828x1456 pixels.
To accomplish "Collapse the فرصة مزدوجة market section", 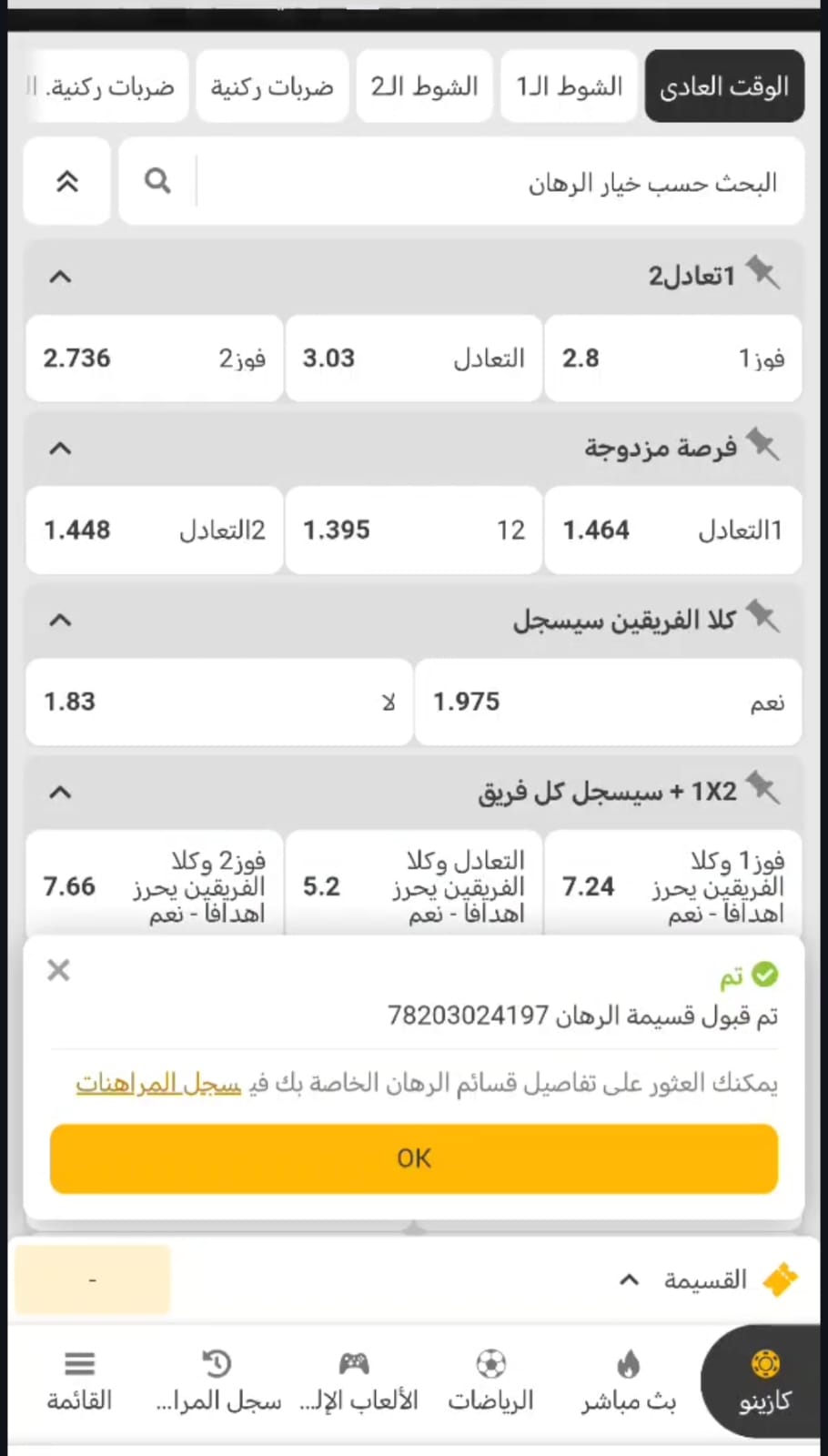I will point(60,448).
